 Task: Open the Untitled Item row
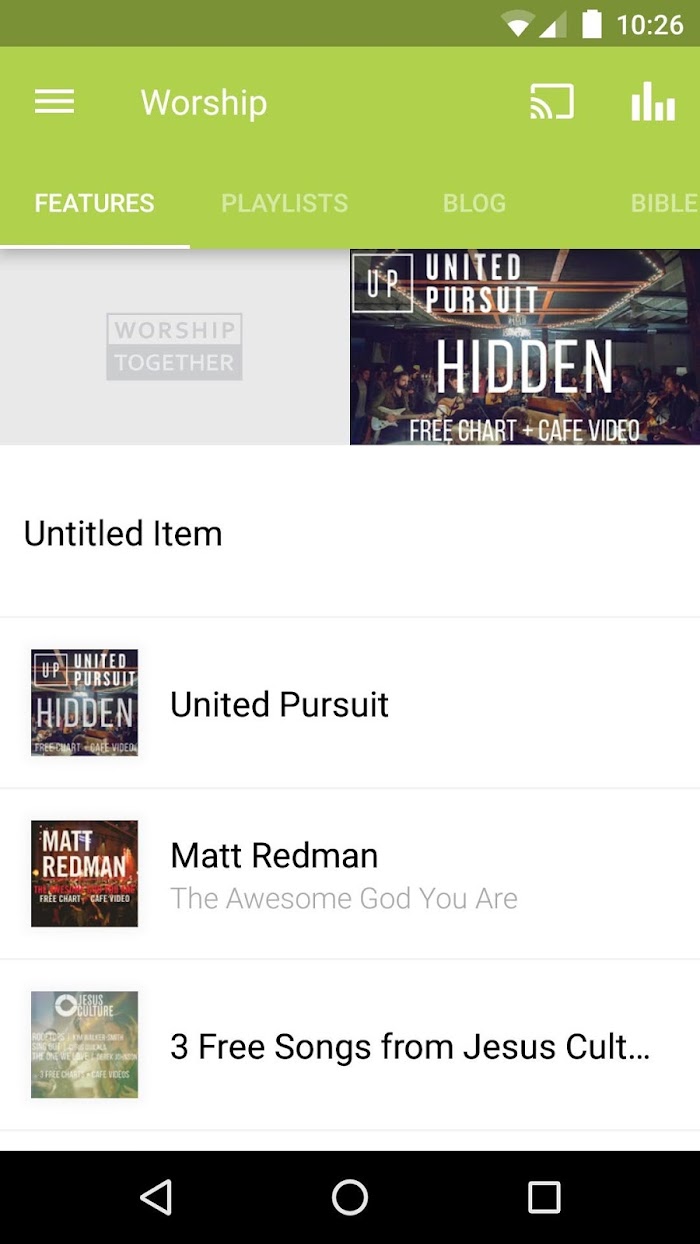pos(350,533)
